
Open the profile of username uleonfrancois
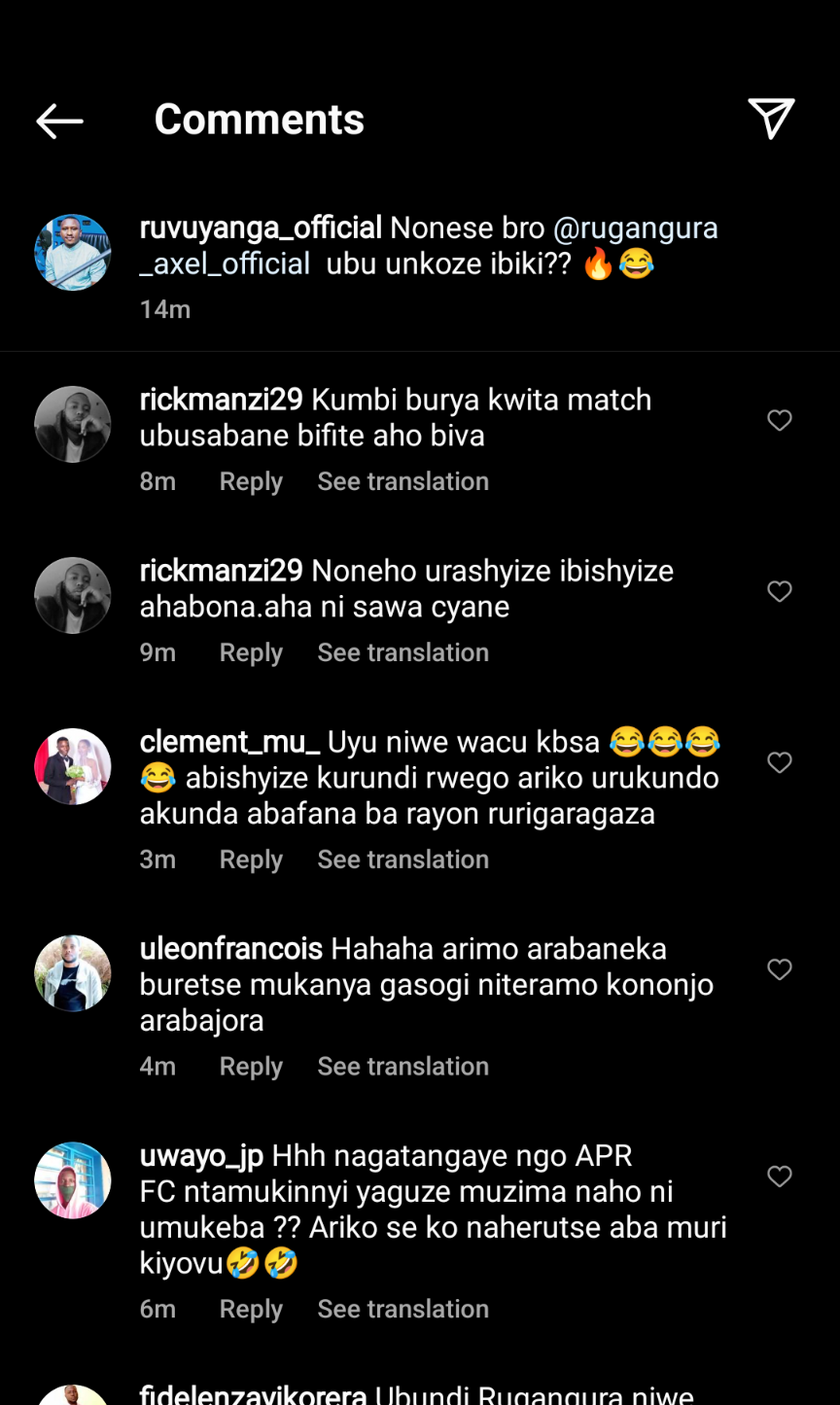point(231,949)
